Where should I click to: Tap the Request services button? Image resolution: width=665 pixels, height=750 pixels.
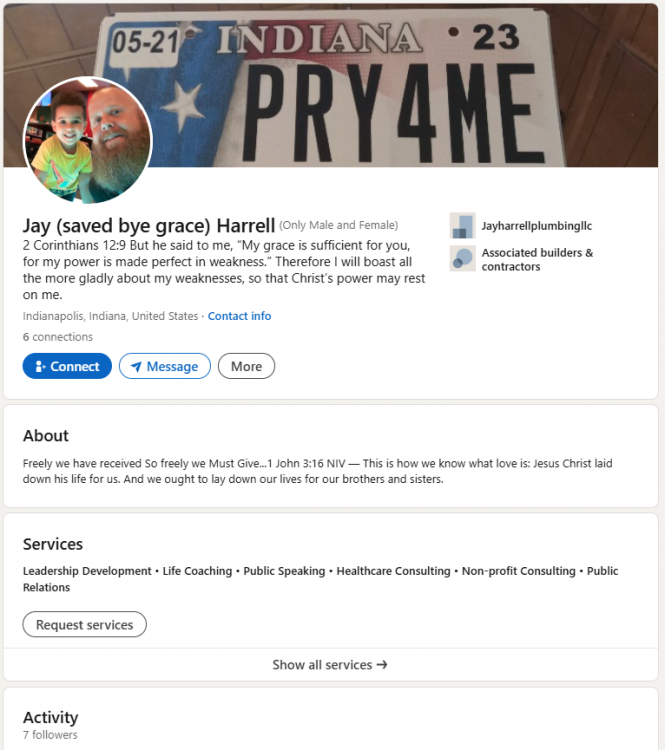point(84,625)
